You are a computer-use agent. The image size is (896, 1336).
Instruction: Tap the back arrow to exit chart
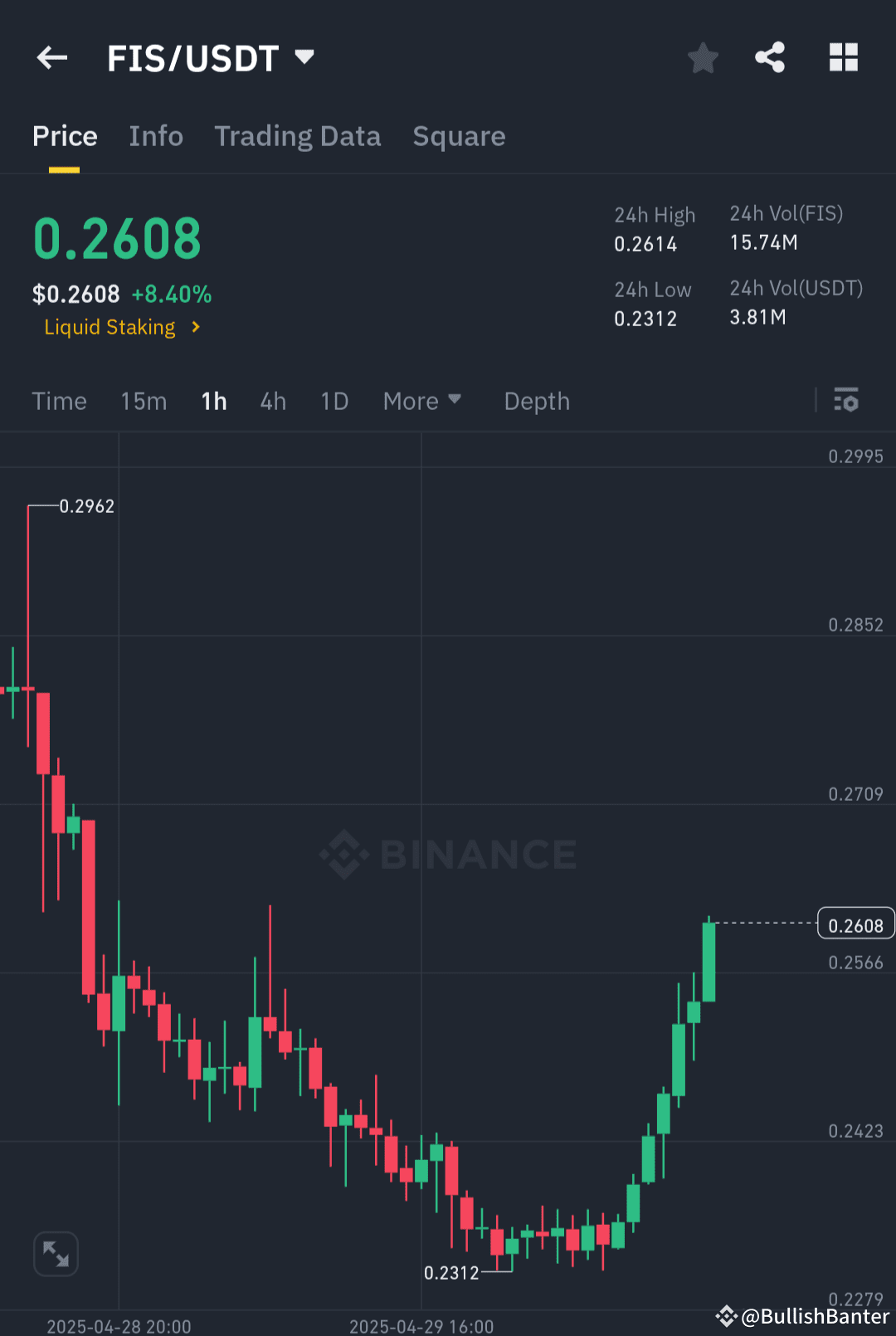(51, 57)
